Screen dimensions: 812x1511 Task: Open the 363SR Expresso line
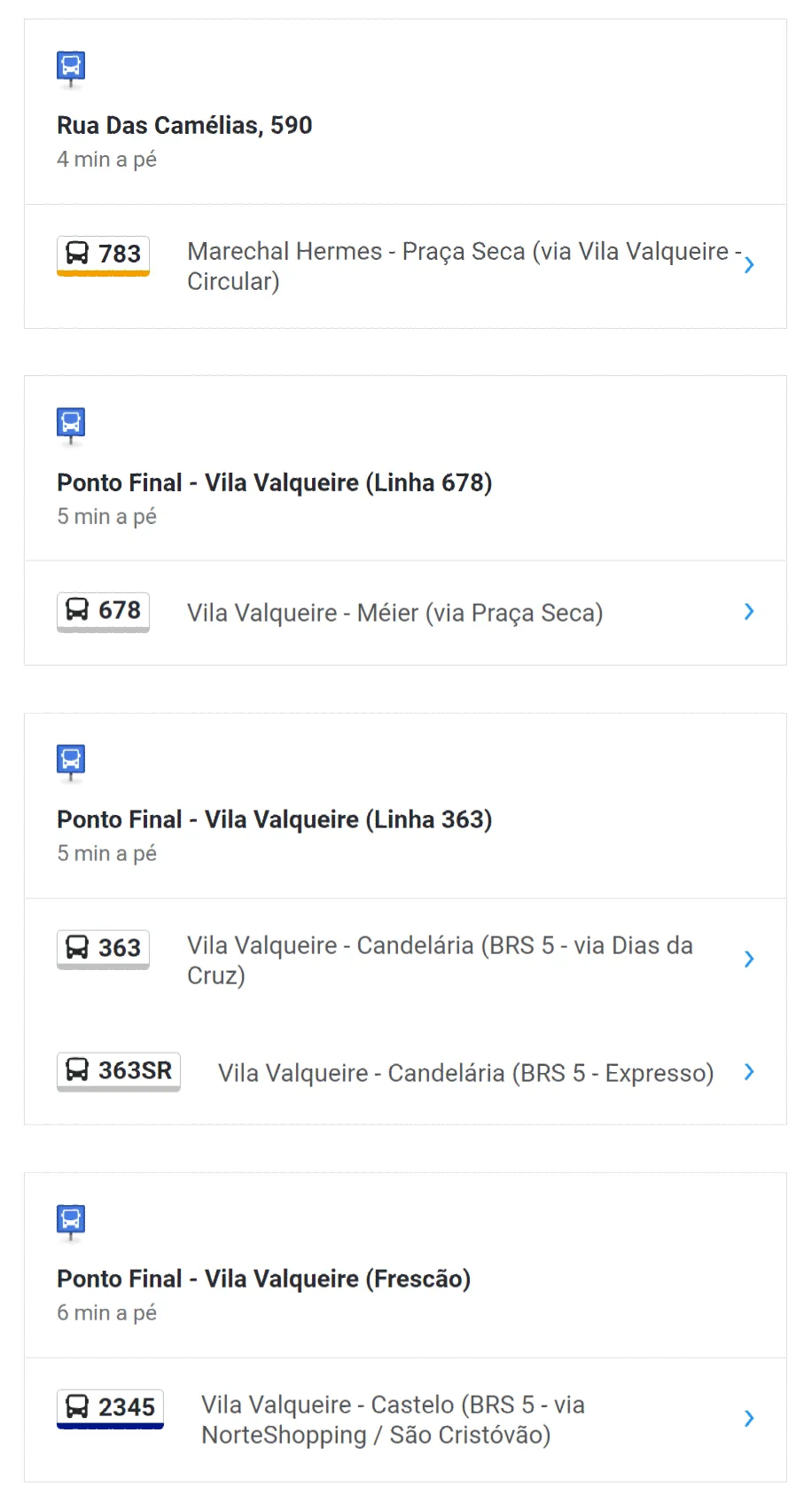coord(405,1072)
